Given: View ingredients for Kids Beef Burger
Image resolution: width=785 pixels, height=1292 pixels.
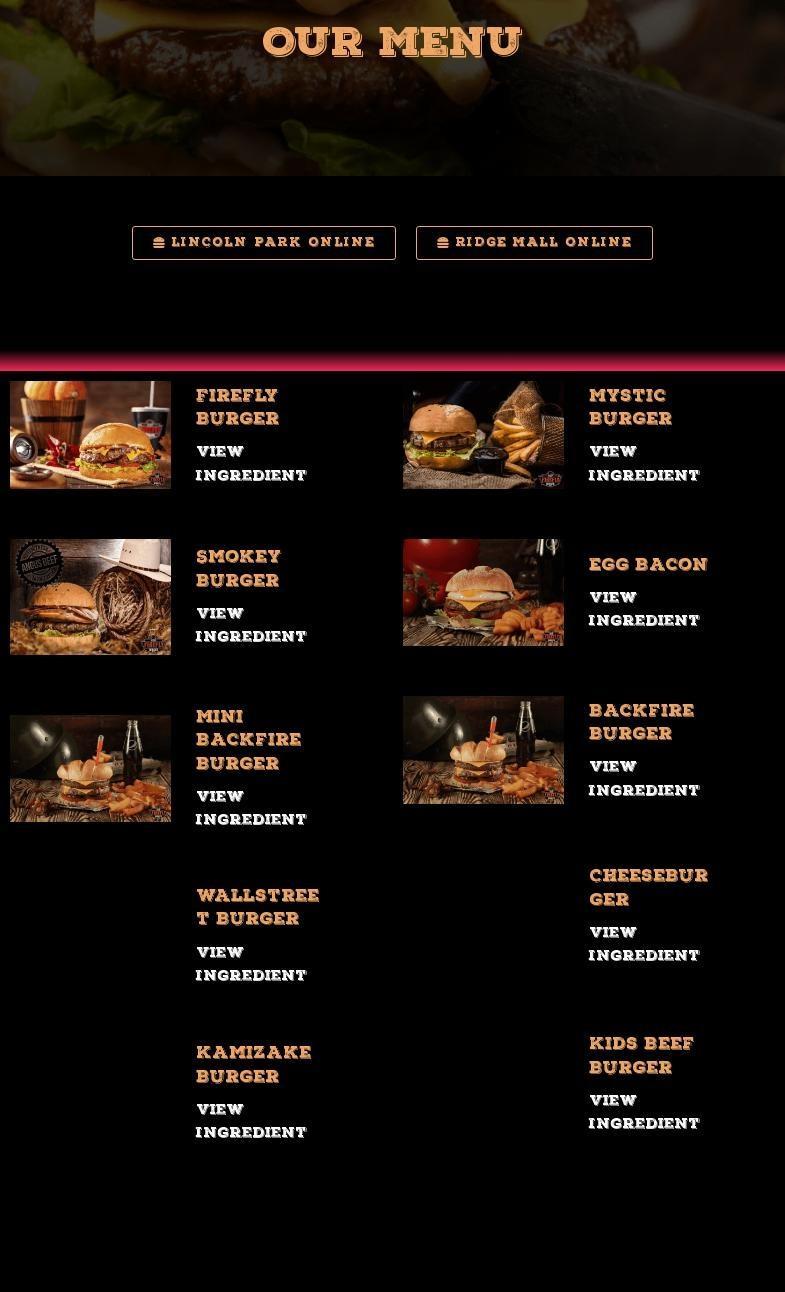Looking at the screenshot, I should 643,1112.
